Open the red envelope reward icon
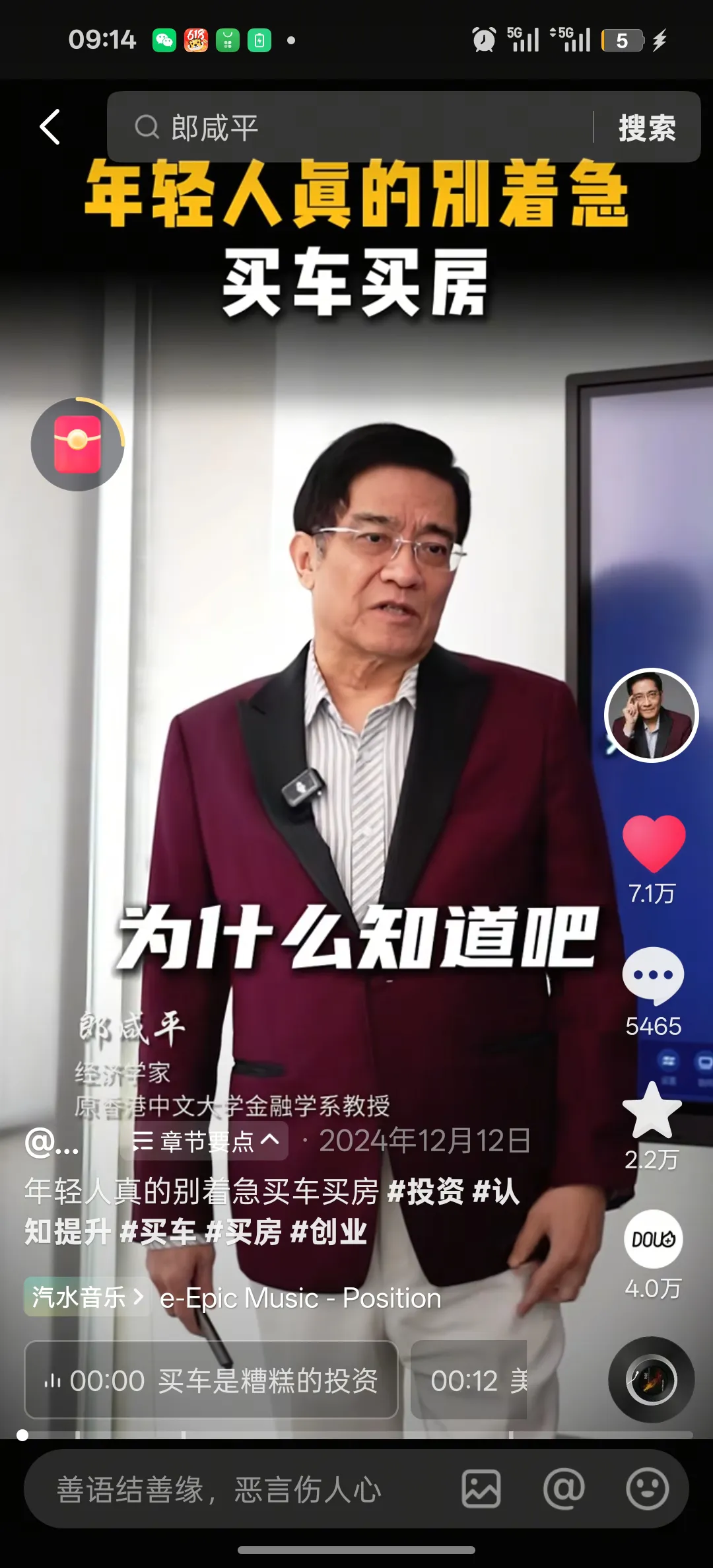Image resolution: width=713 pixels, height=1568 pixels. click(77, 445)
